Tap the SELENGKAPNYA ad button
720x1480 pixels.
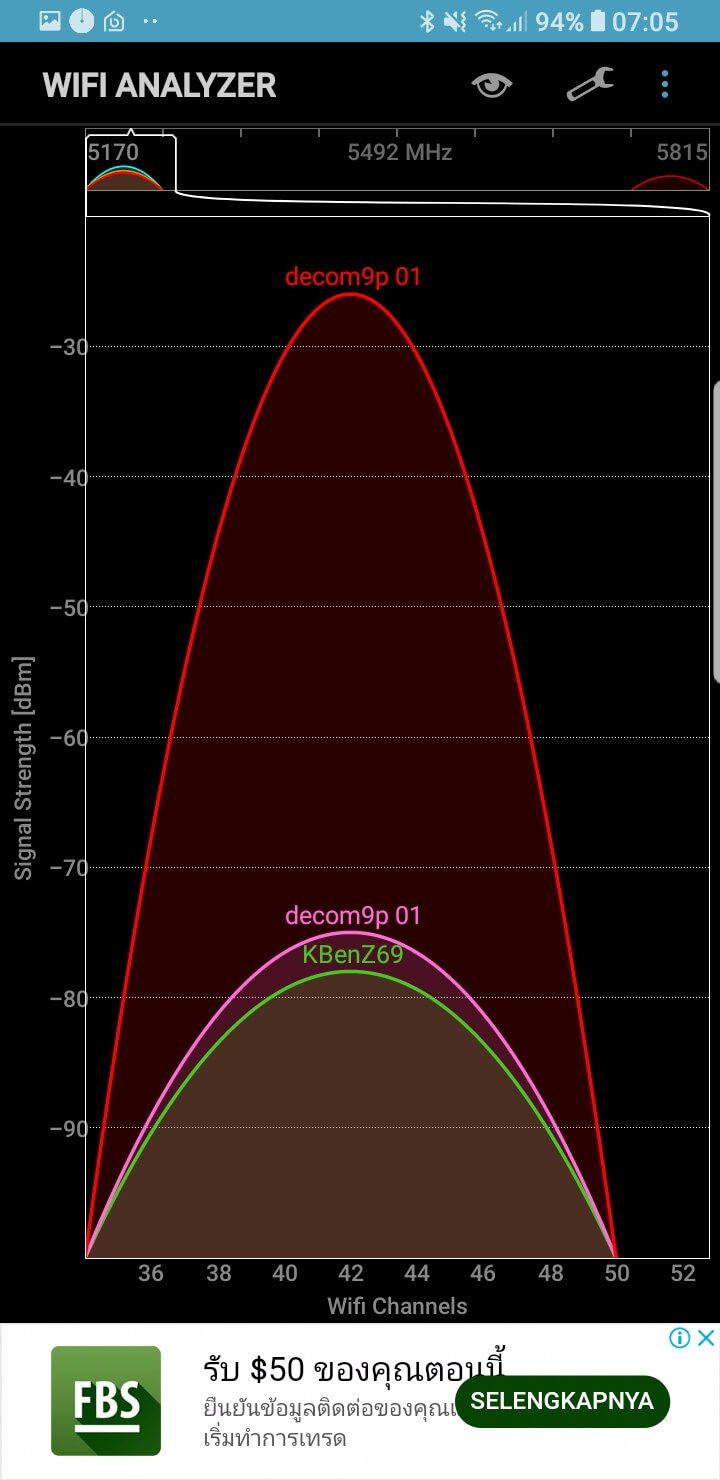pos(562,1401)
